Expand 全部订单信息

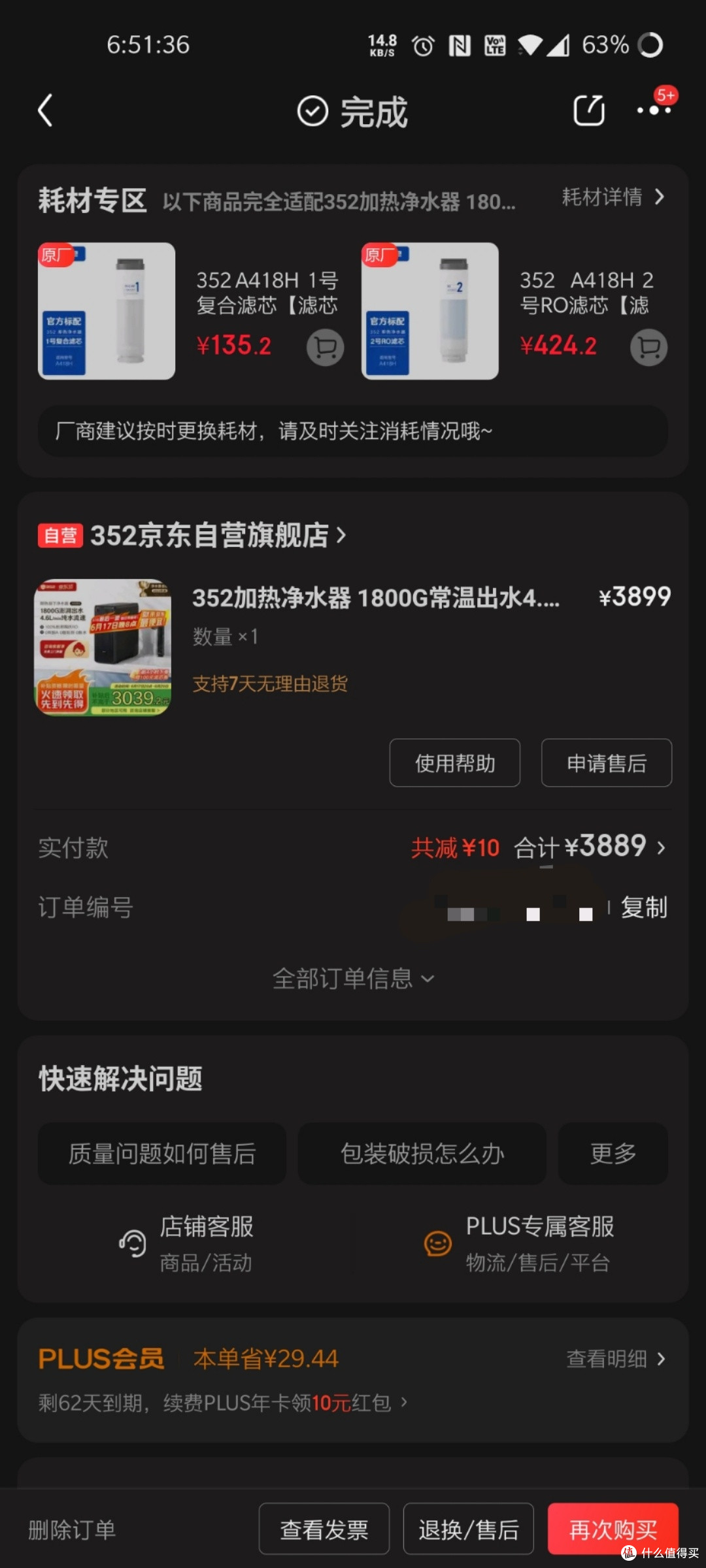[x=353, y=979]
